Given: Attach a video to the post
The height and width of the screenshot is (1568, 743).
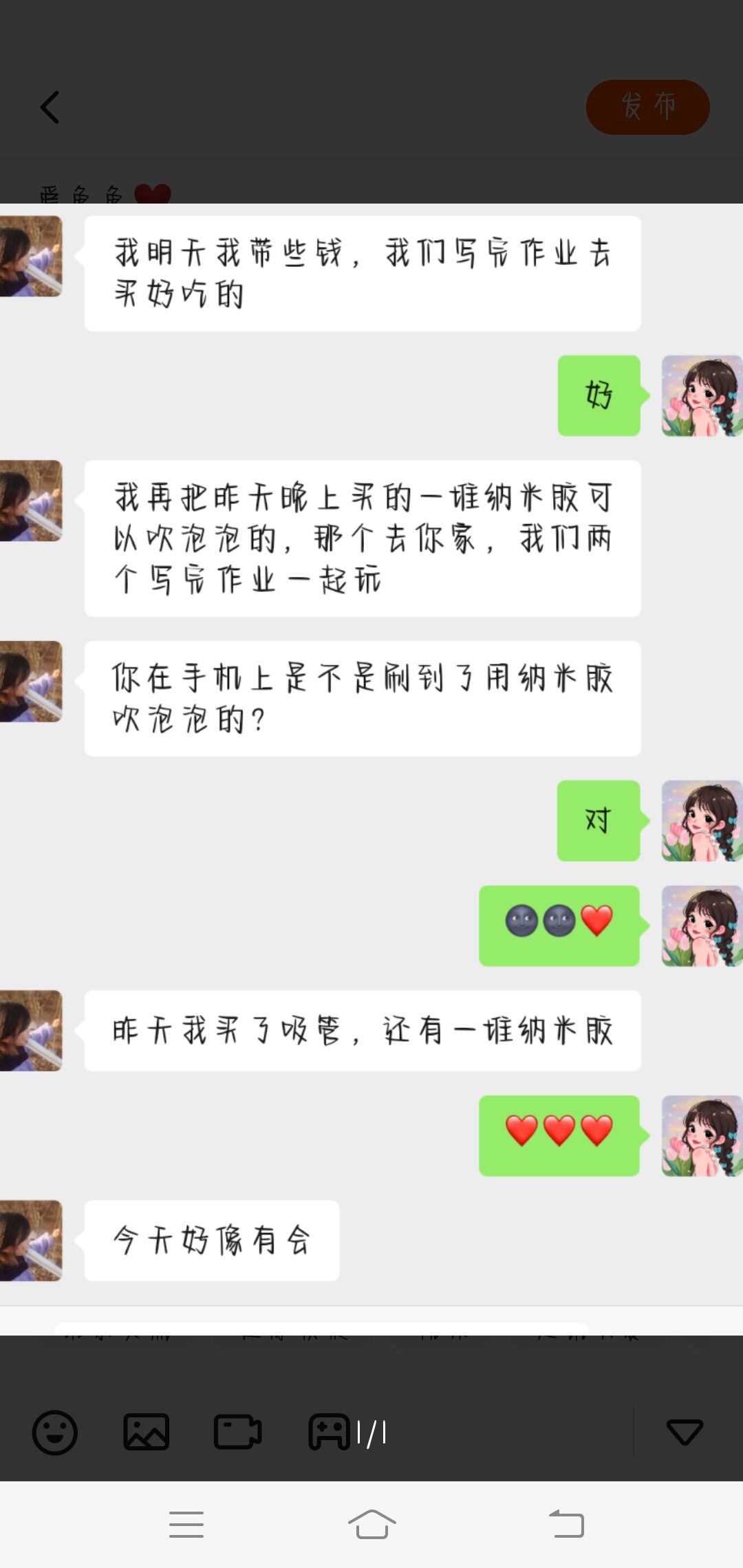Looking at the screenshot, I should tap(237, 1433).
